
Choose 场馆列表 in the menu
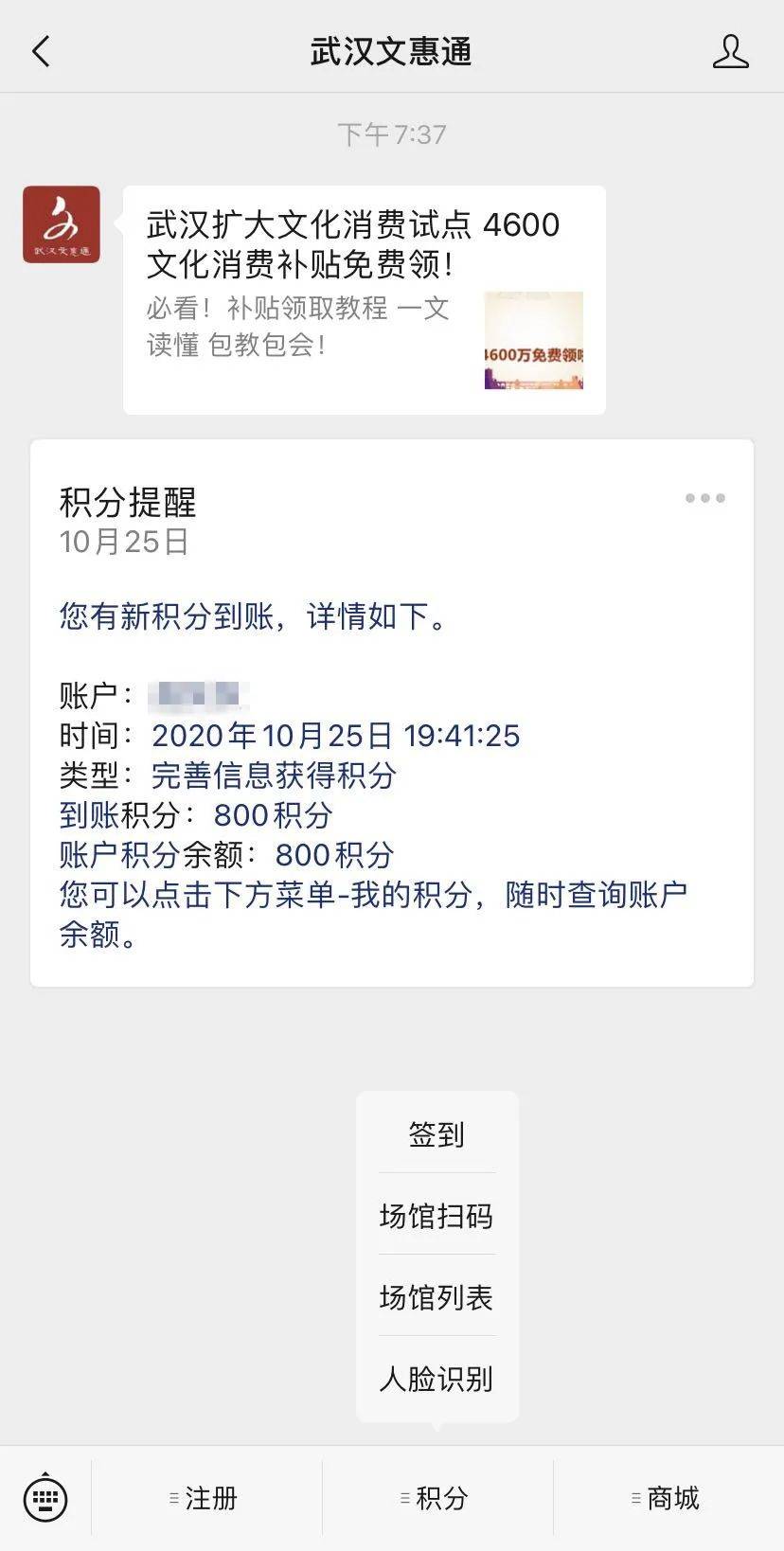pos(437,1298)
